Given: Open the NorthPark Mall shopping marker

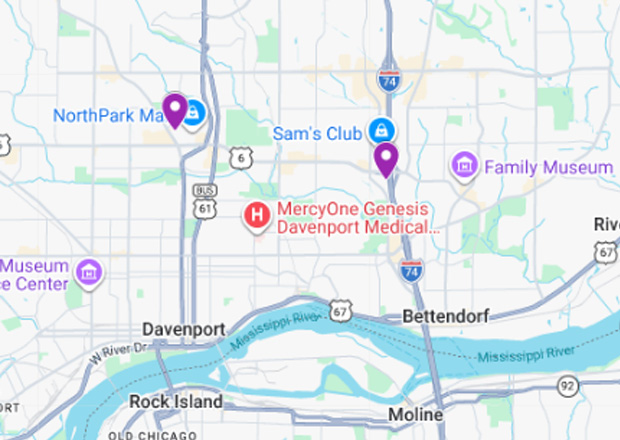Looking at the screenshot, I should (x=195, y=114).
